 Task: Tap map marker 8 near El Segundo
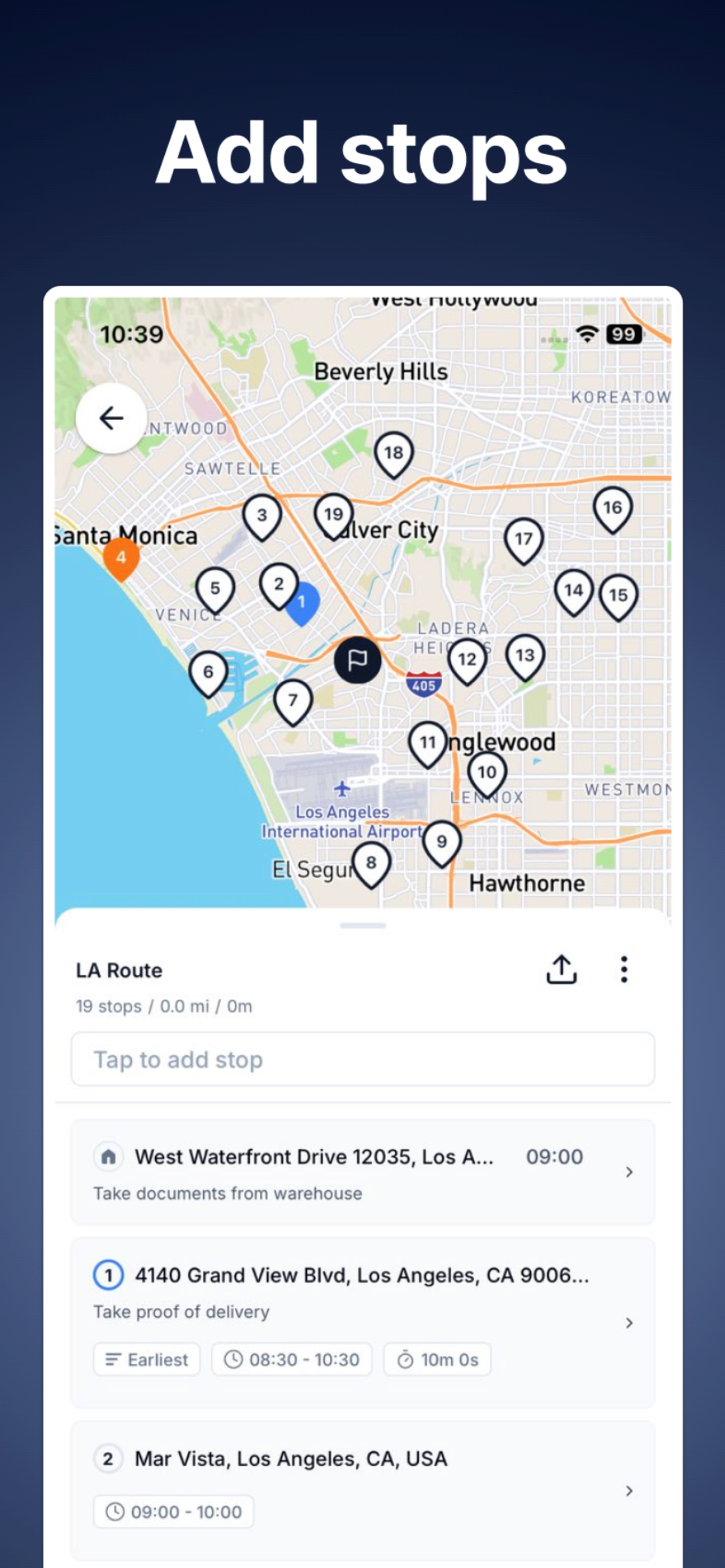point(372,861)
